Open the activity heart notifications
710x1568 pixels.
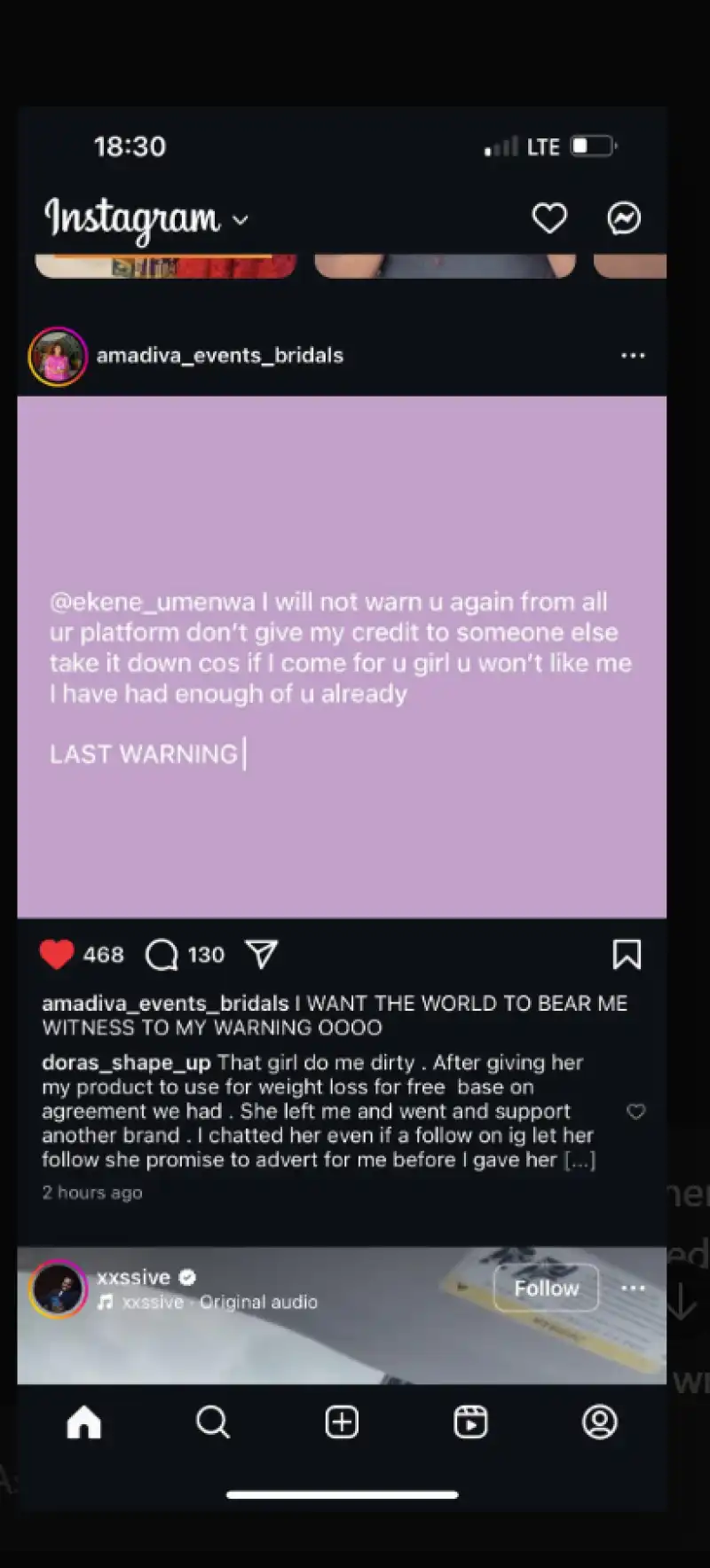pos(548,218)
